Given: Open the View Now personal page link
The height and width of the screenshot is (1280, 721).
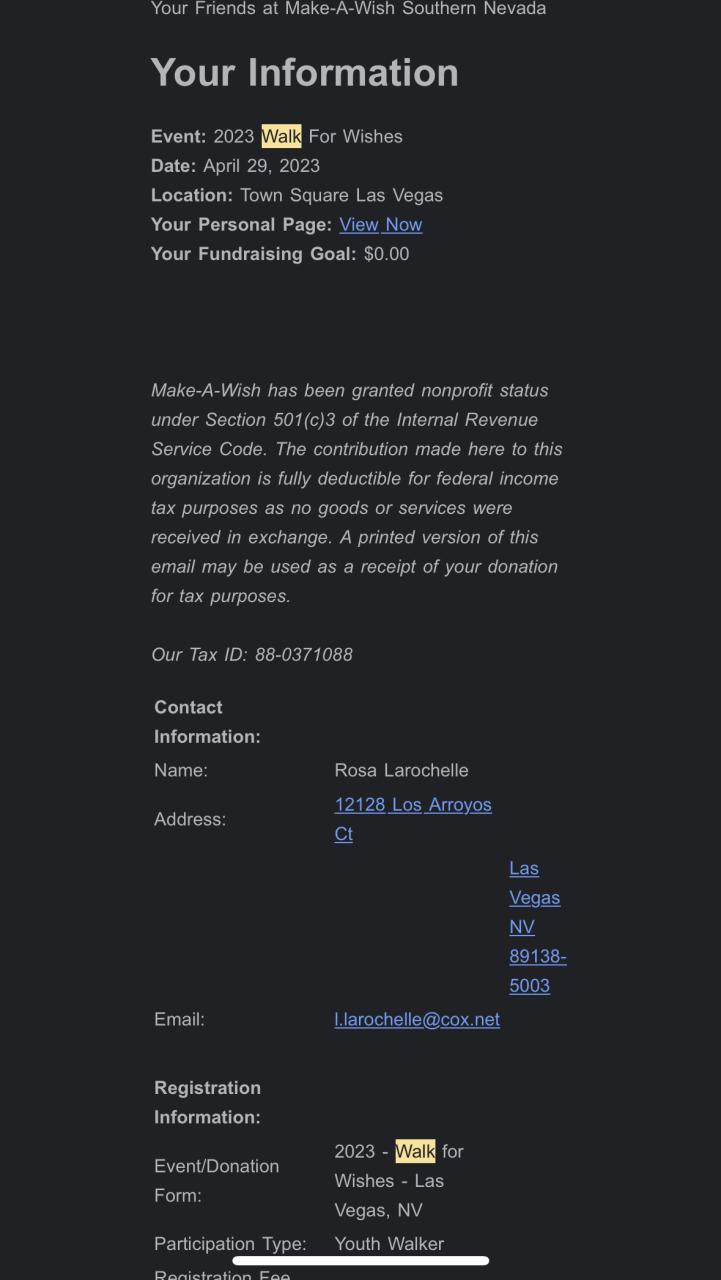Looking at the screenshot, I should pyautogui.click(x=380, y=225).
